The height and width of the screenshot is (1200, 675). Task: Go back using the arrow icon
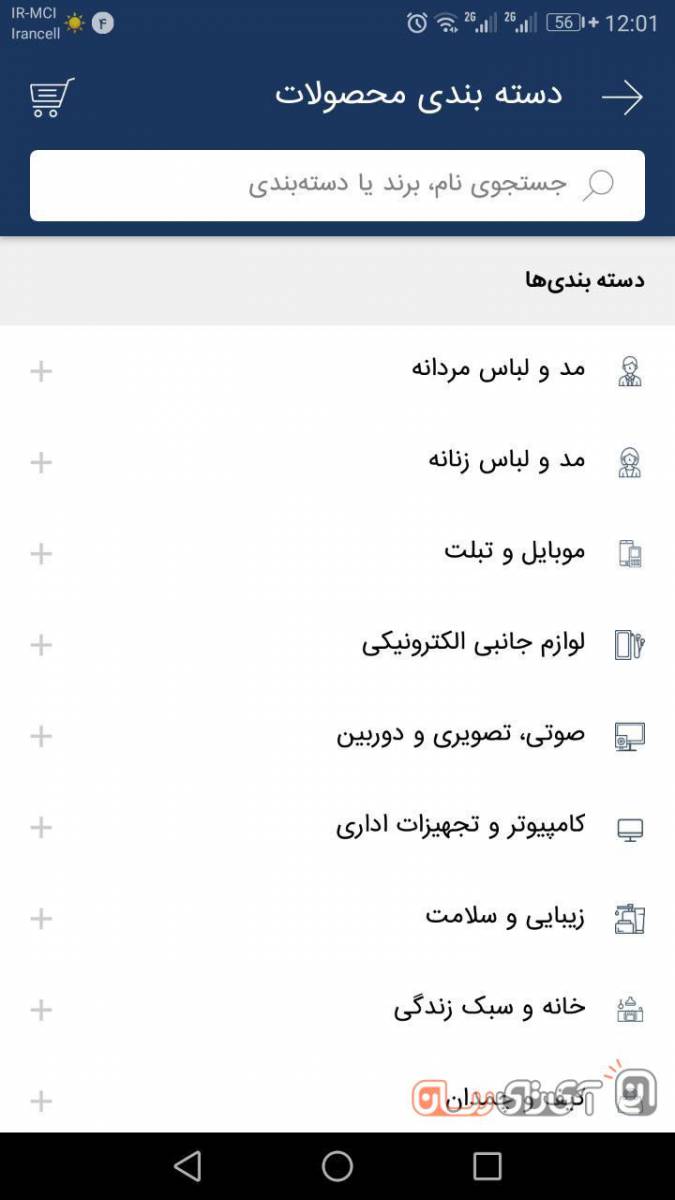point(621,97)
